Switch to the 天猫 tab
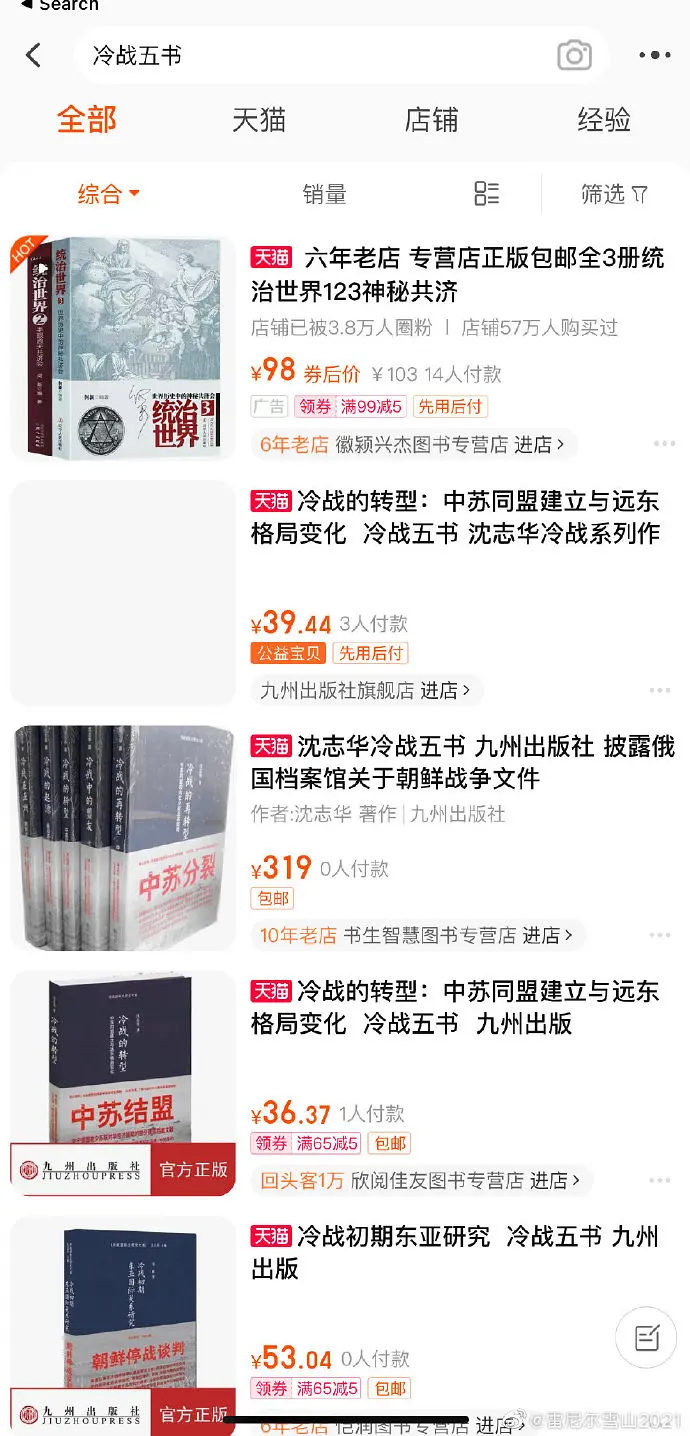Image resolution: width=690 pixels, height=1436 pixels. click(259, 120)
